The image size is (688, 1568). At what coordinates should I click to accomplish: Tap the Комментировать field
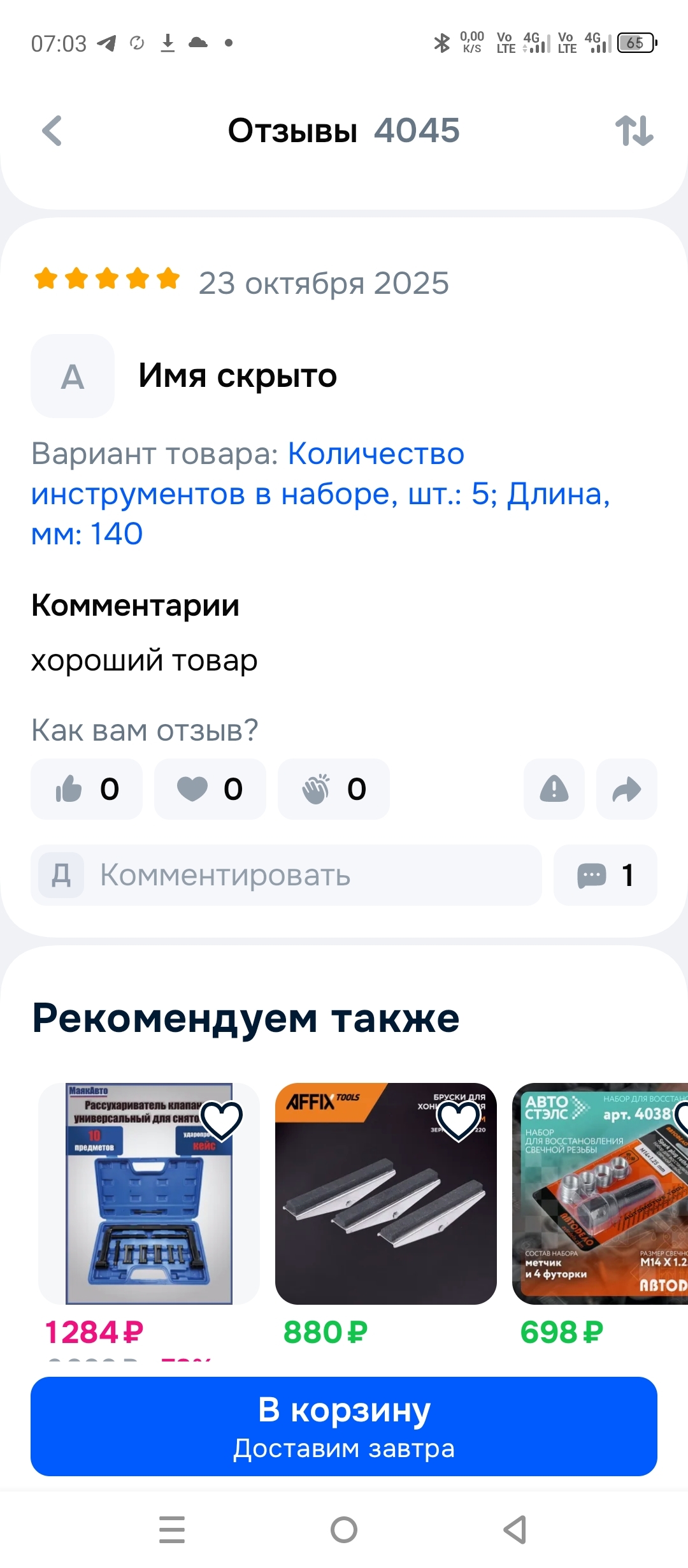[x=287, y=875]
